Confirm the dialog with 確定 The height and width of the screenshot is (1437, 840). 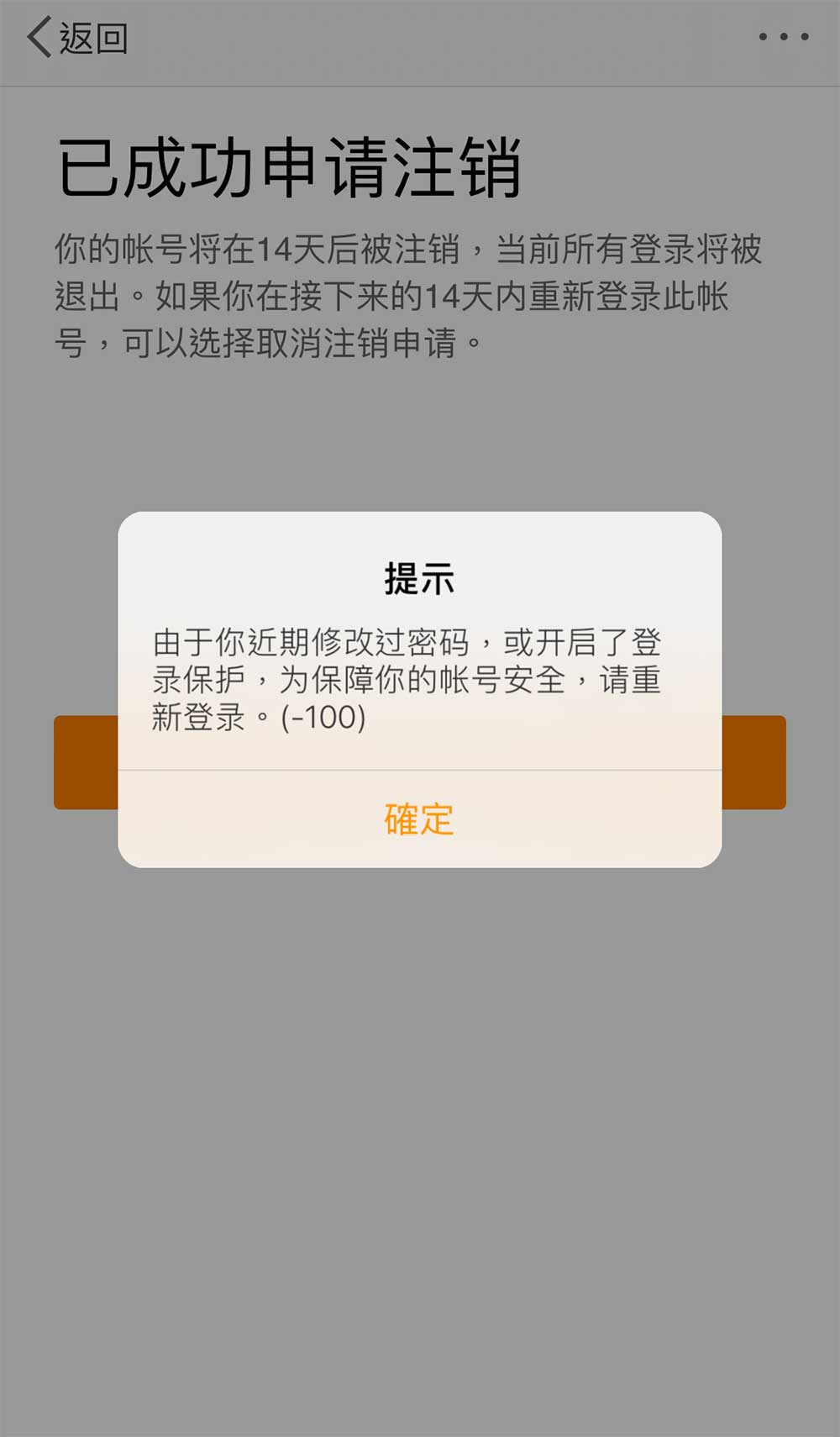[419, 819]
